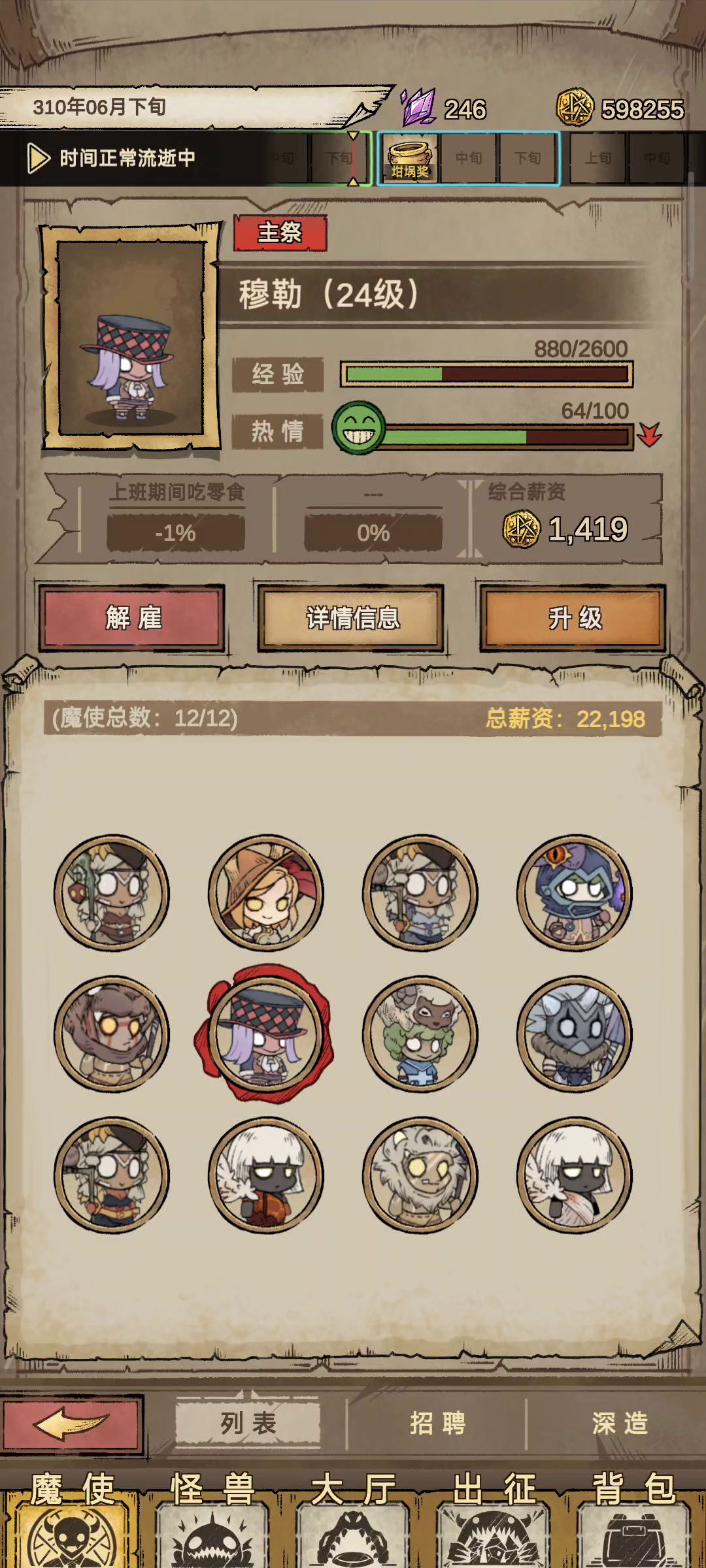Viewport: 706px width, 1568px height.
Task: Tap the 解雇 button to dismiss 穆勒
Action: pos(132,618)
